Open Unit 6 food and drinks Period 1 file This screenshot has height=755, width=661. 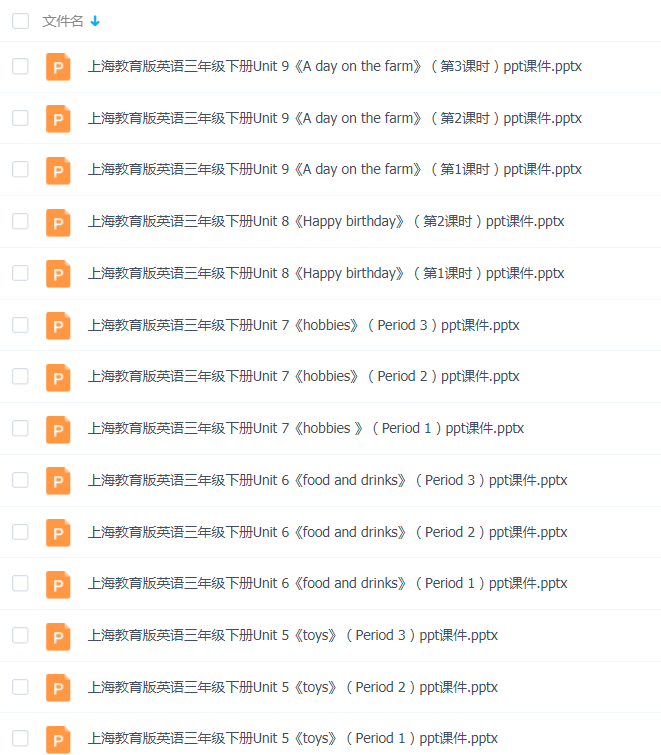[327, 583]
